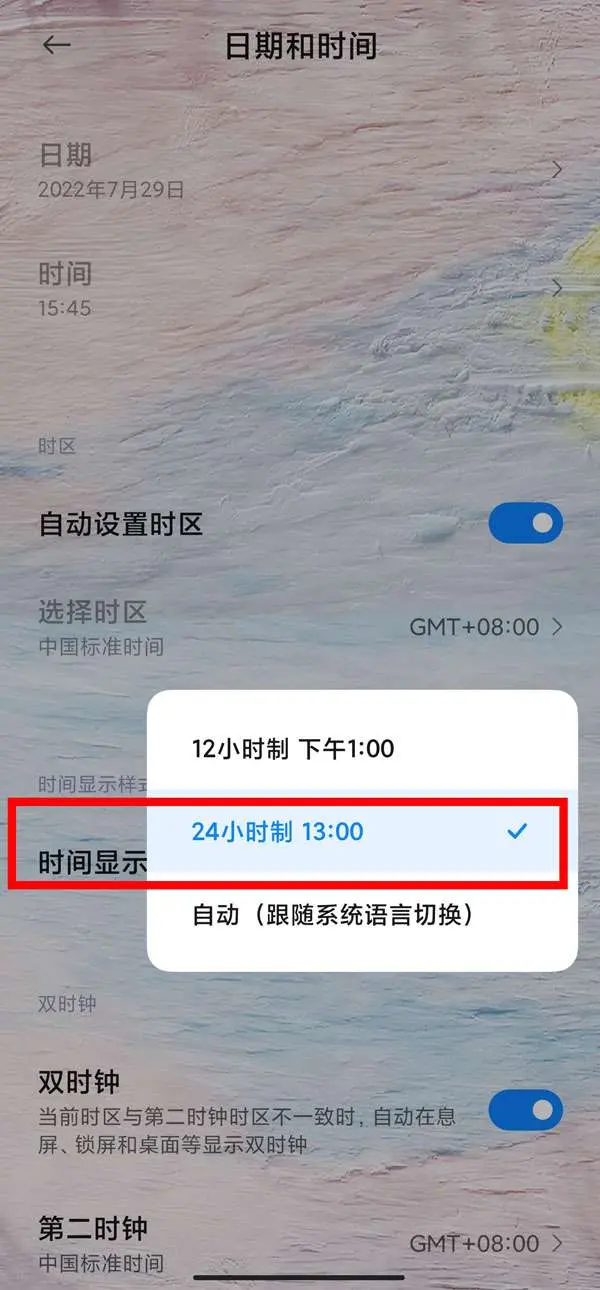Select 自动（跟随系统语言切换） option
The image size is (600, 1290).
tap(360, 914)
